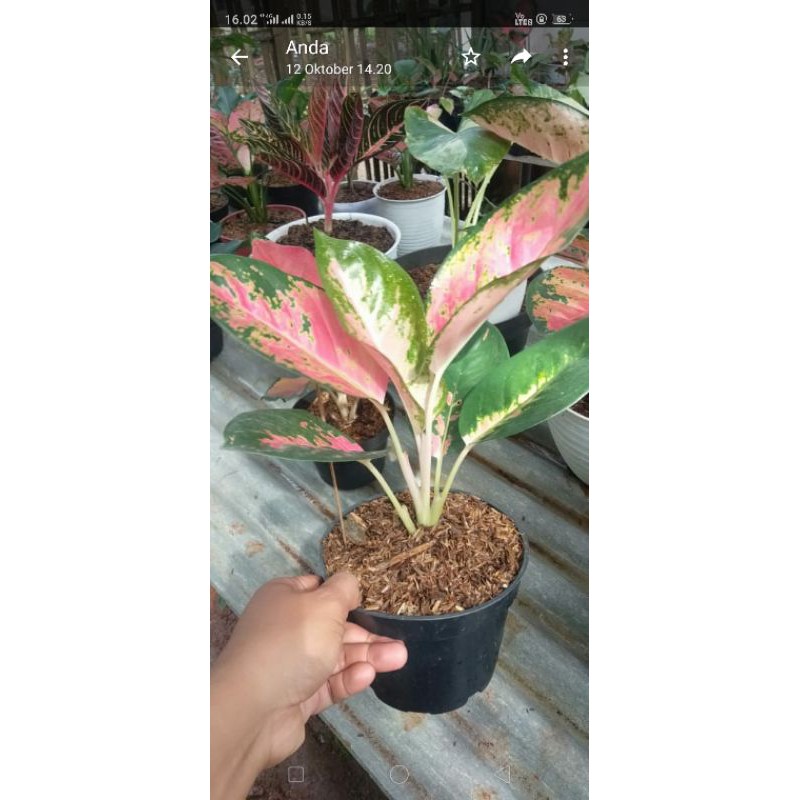Forward this photo to another chat

pyautogui.click(x=521, y=57)
